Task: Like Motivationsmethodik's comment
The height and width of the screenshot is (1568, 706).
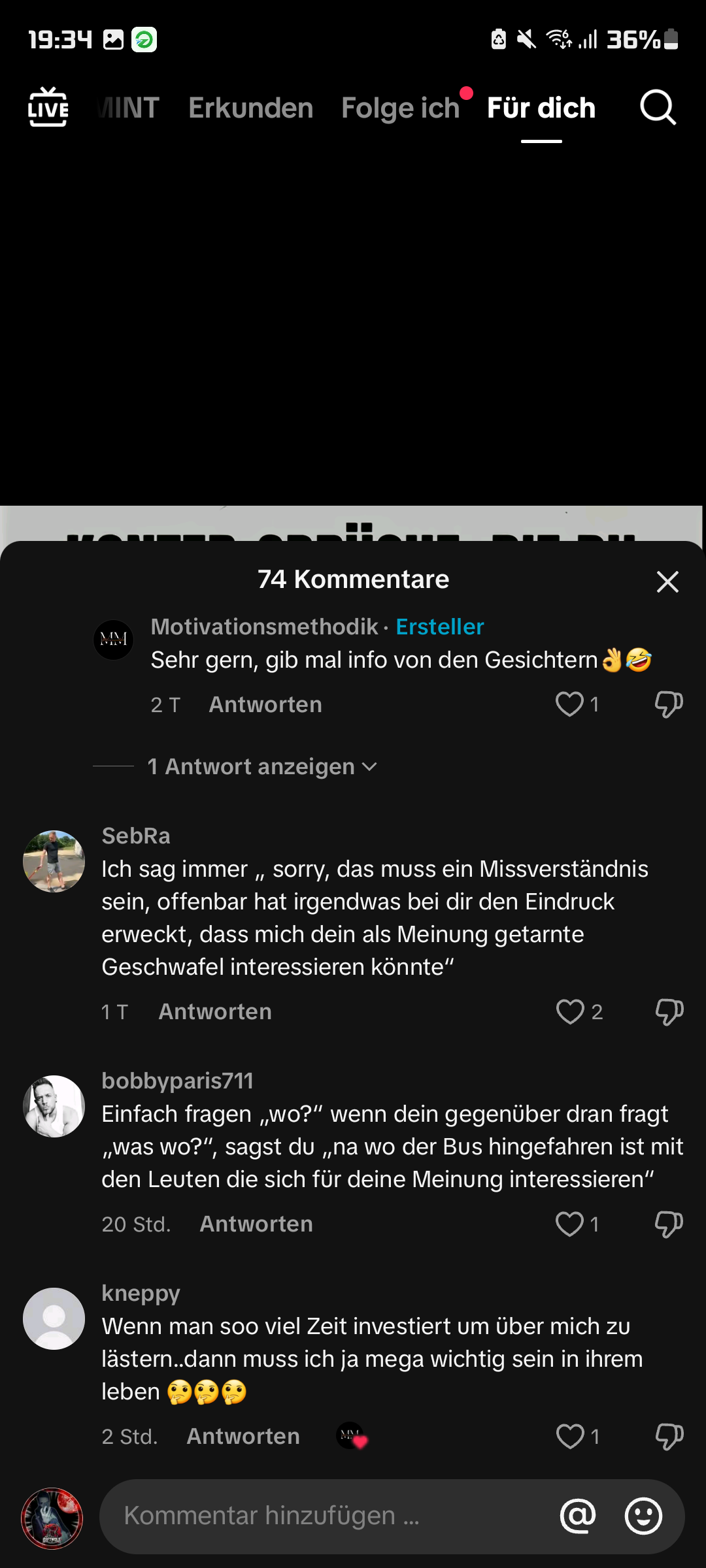Action: (x=569, y=704)
